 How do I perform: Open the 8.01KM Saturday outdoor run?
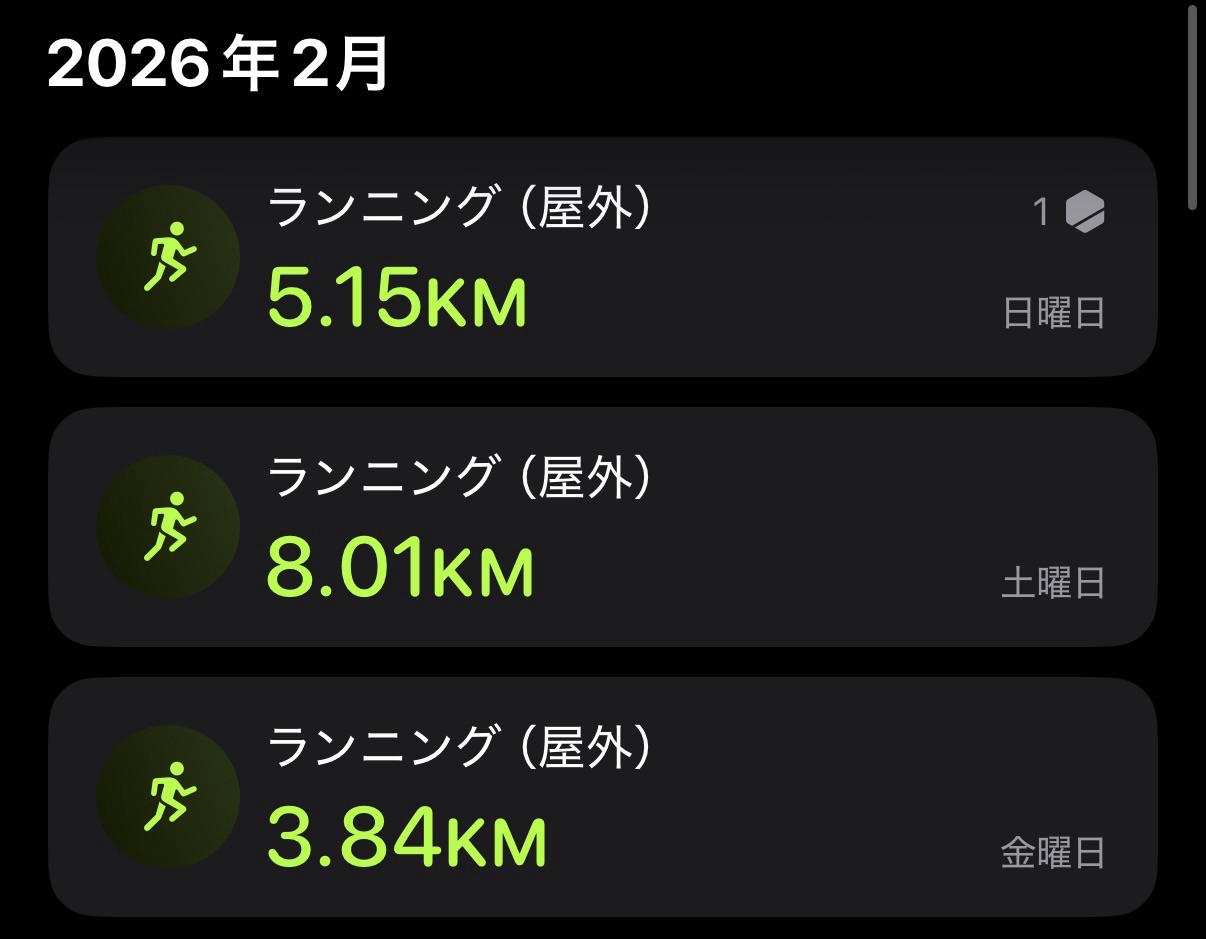tap(602, 527)
